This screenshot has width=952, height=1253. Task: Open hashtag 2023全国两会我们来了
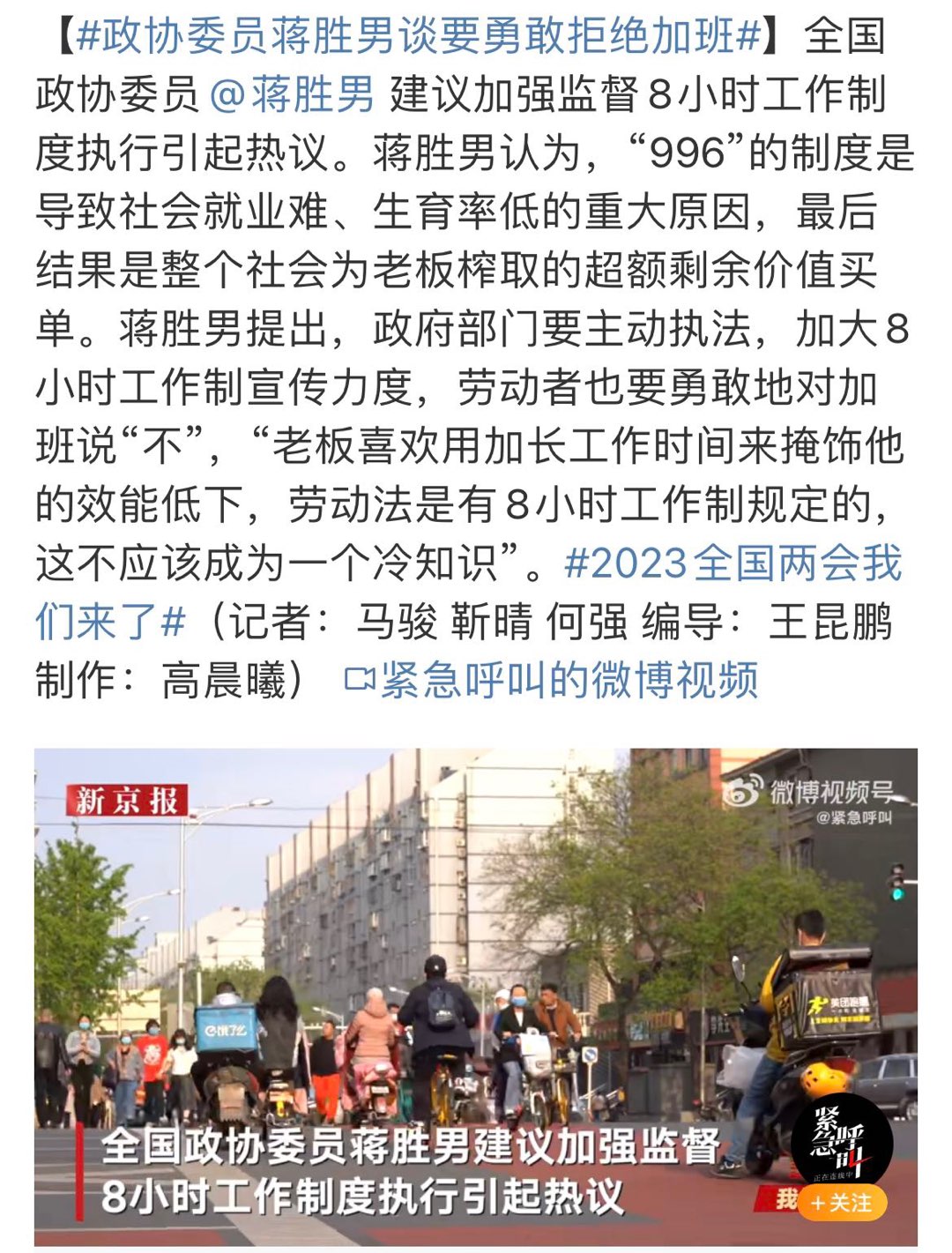pos(732,564)
